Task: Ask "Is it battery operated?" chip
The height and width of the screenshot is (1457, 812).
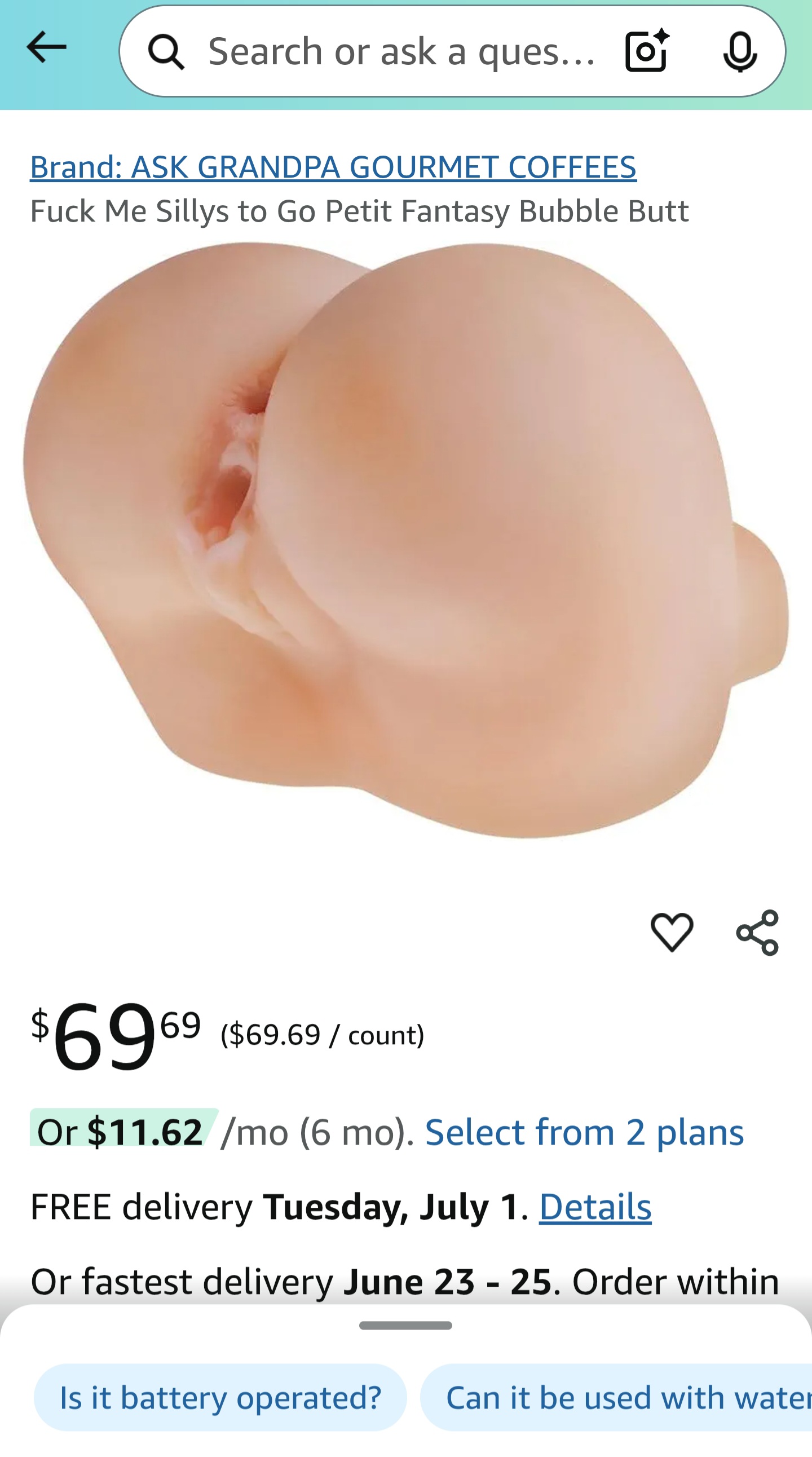Action: pyautogui.click(x=220, y=1398)
